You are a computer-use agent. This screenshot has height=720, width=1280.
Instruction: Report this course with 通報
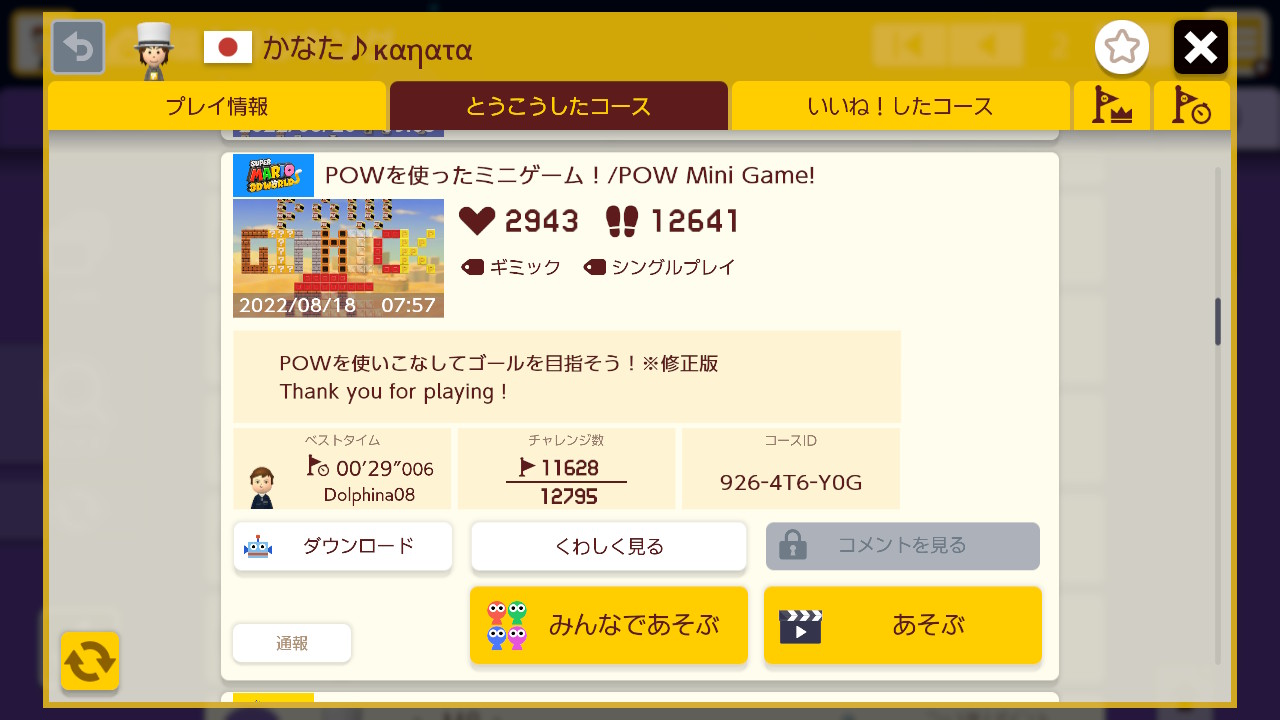[292, 643]
